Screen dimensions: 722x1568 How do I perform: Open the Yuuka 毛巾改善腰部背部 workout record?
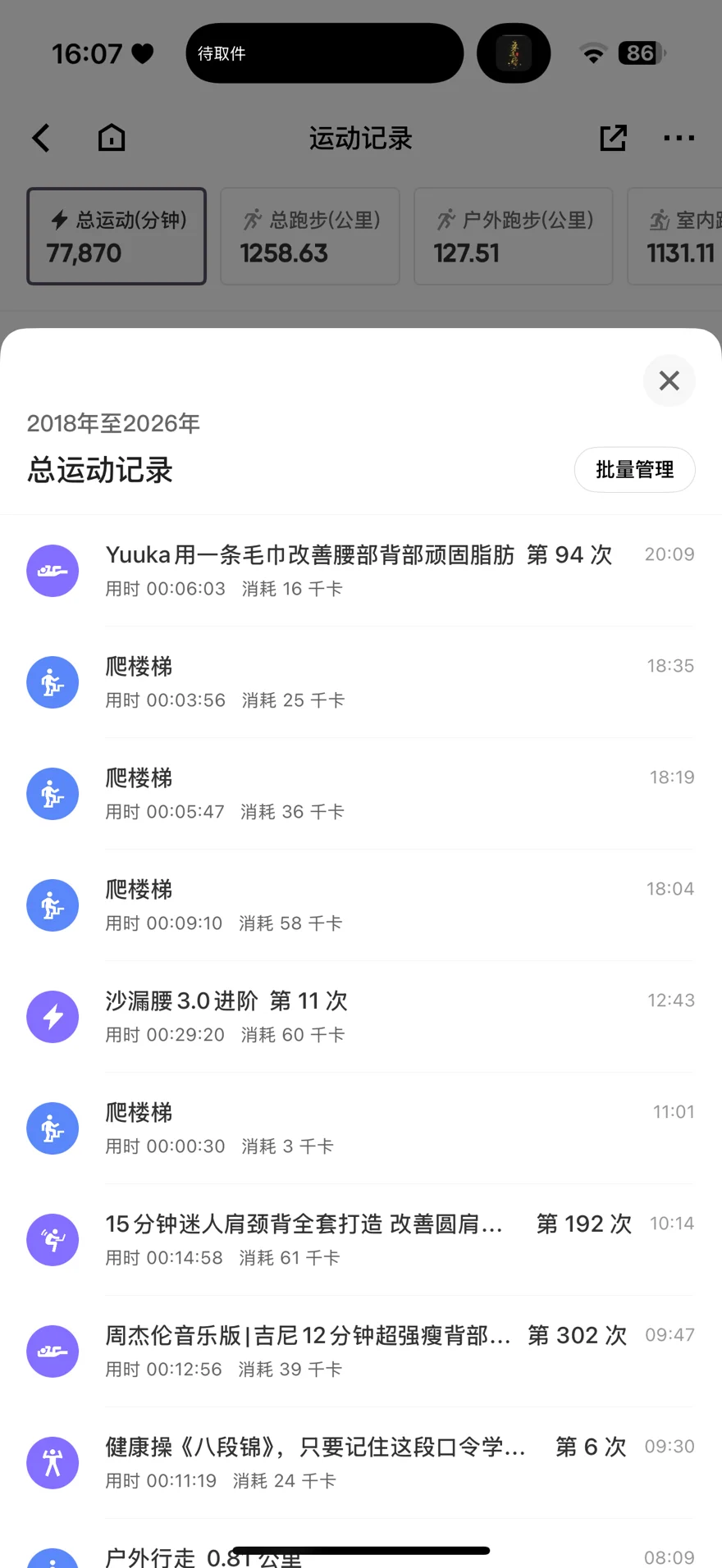point(359,571)
